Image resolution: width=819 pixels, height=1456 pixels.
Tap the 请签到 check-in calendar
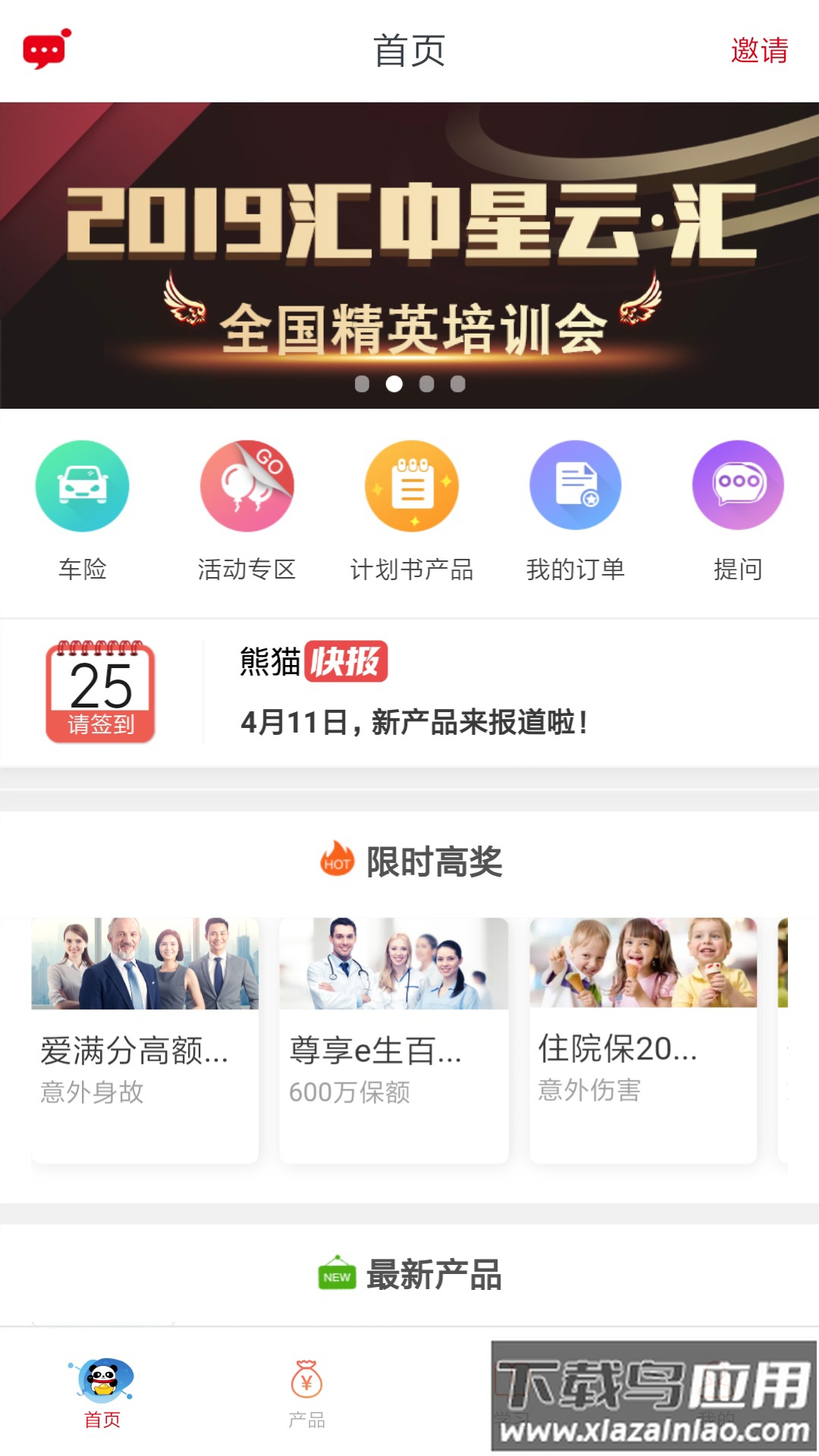click(101, 692)
